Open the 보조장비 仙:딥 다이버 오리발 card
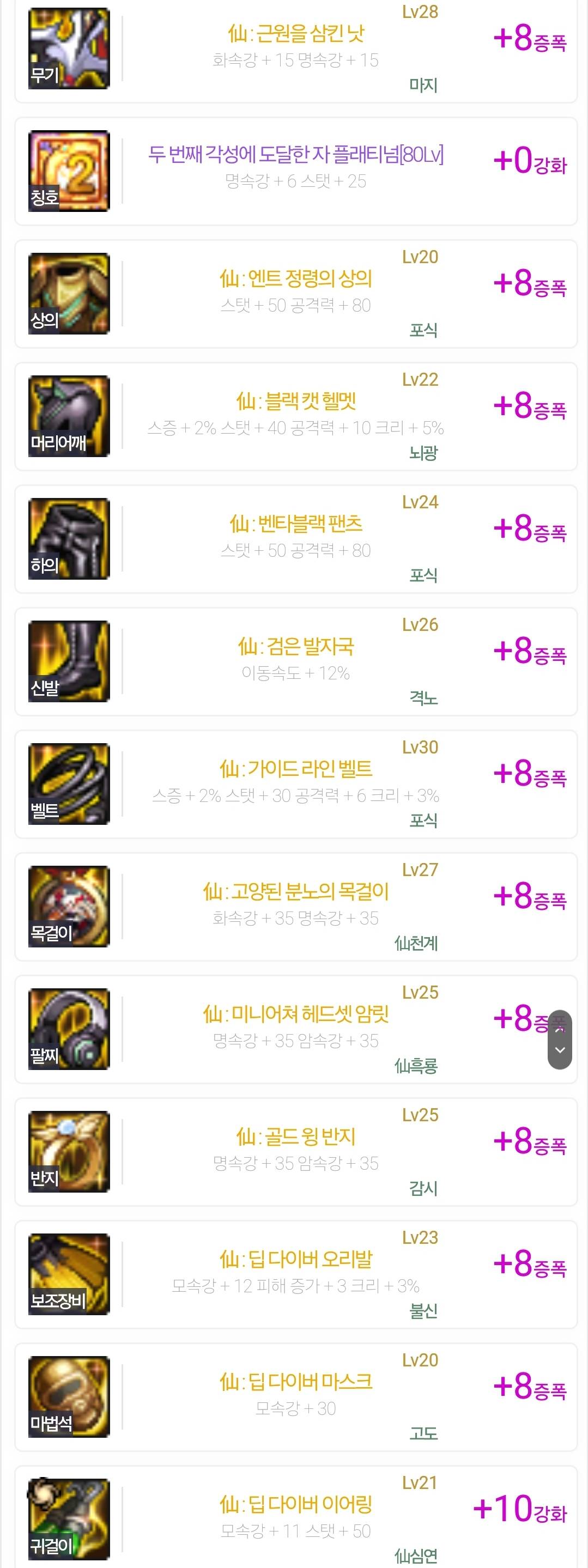 coord(296,1274)
